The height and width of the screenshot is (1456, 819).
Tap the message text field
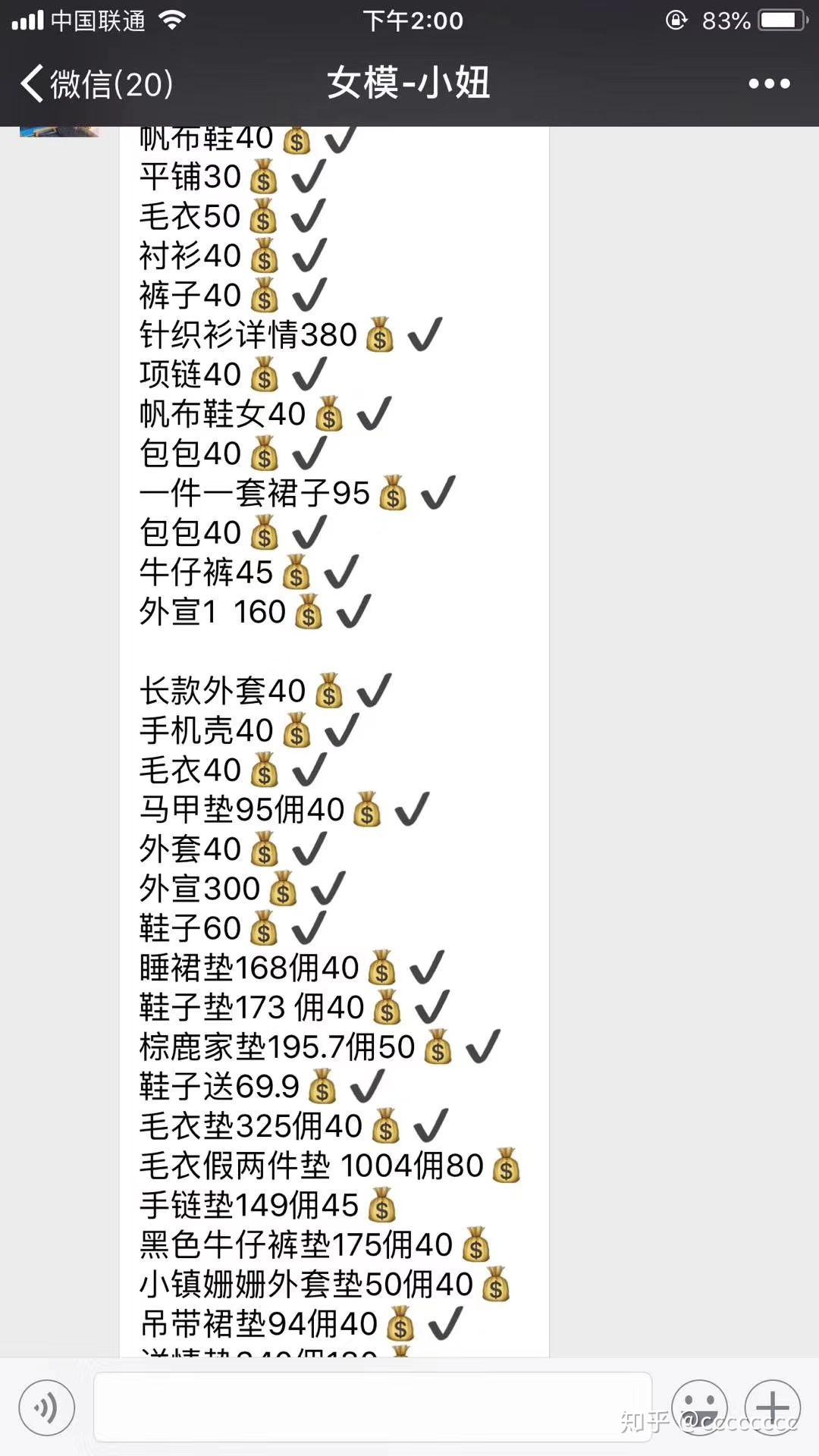(x=372, y=1407)
